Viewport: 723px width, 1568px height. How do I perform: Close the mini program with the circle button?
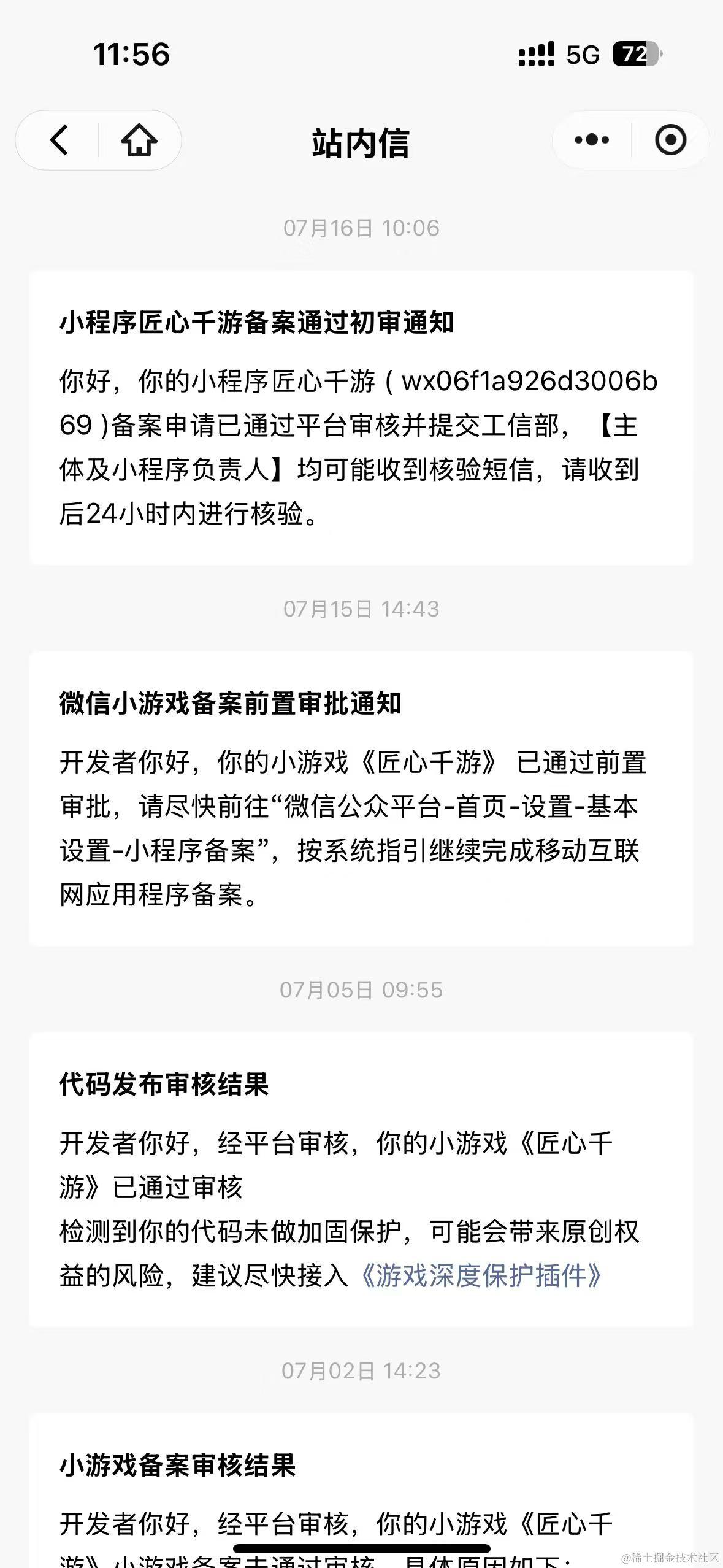tap(670, 140)
